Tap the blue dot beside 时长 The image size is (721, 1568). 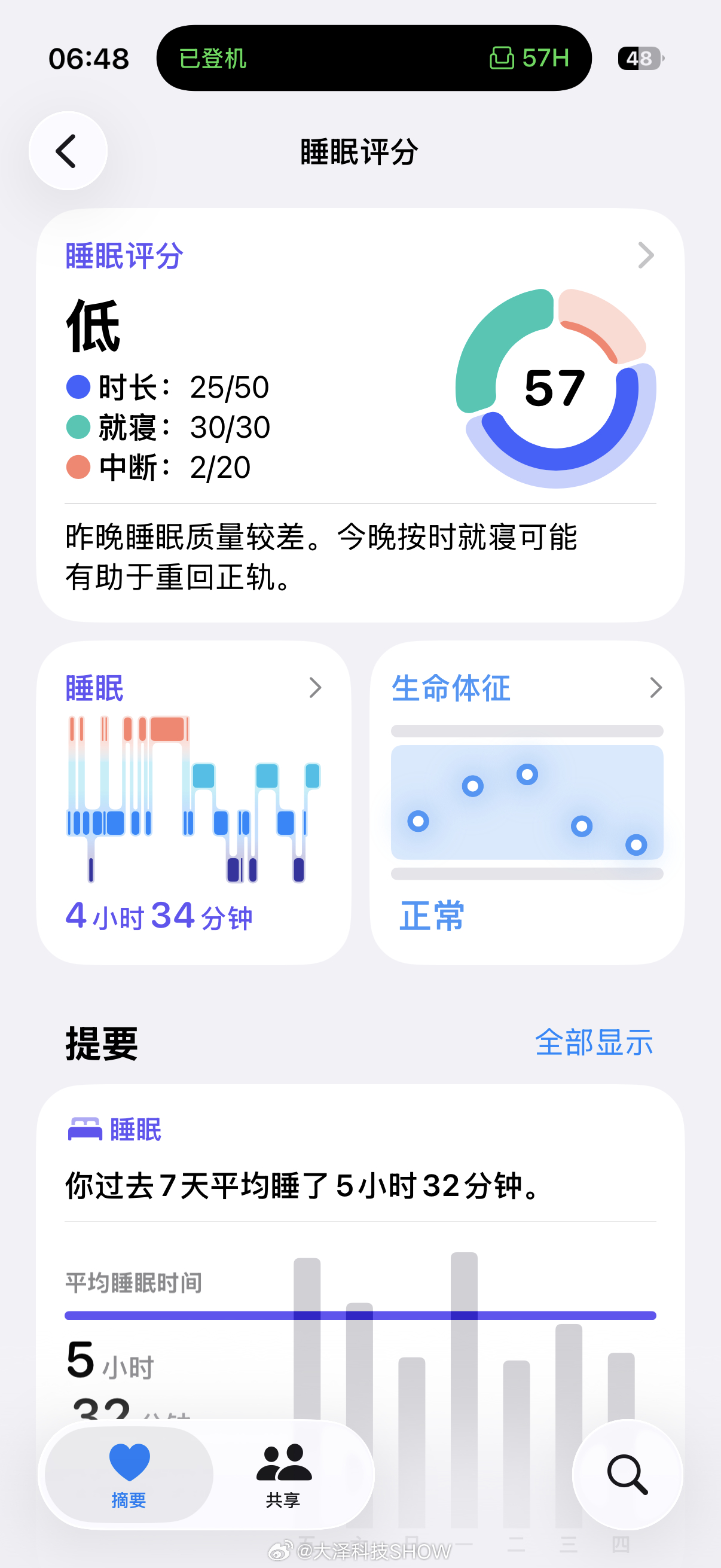[78, 386]
